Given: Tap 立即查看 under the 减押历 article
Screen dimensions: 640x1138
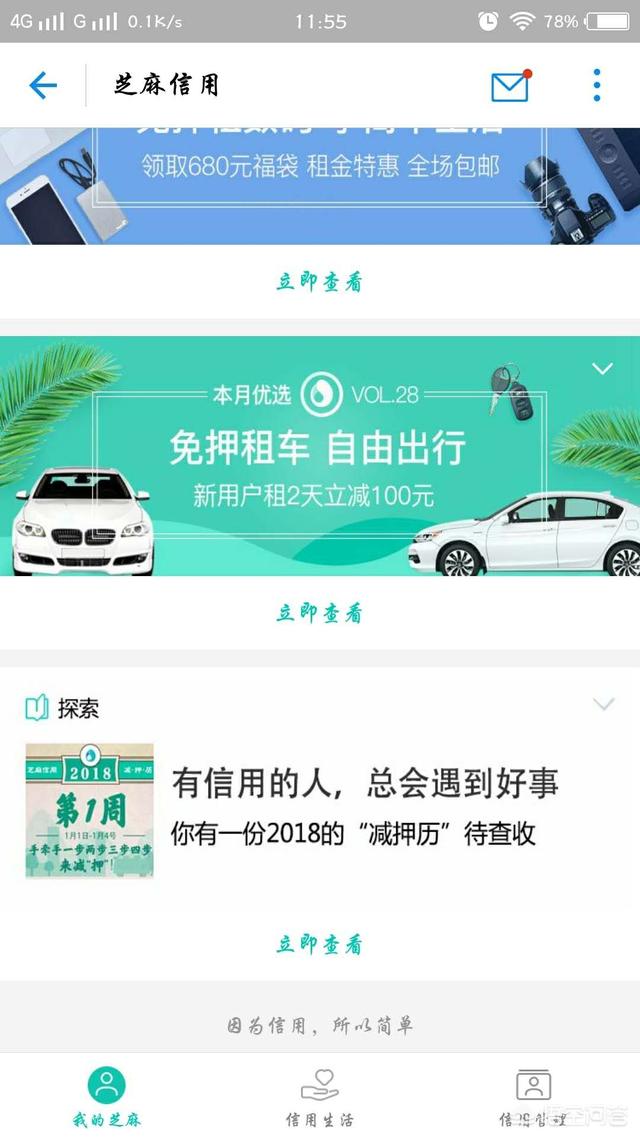Looking at the screenshot, I should coord(319,944).
